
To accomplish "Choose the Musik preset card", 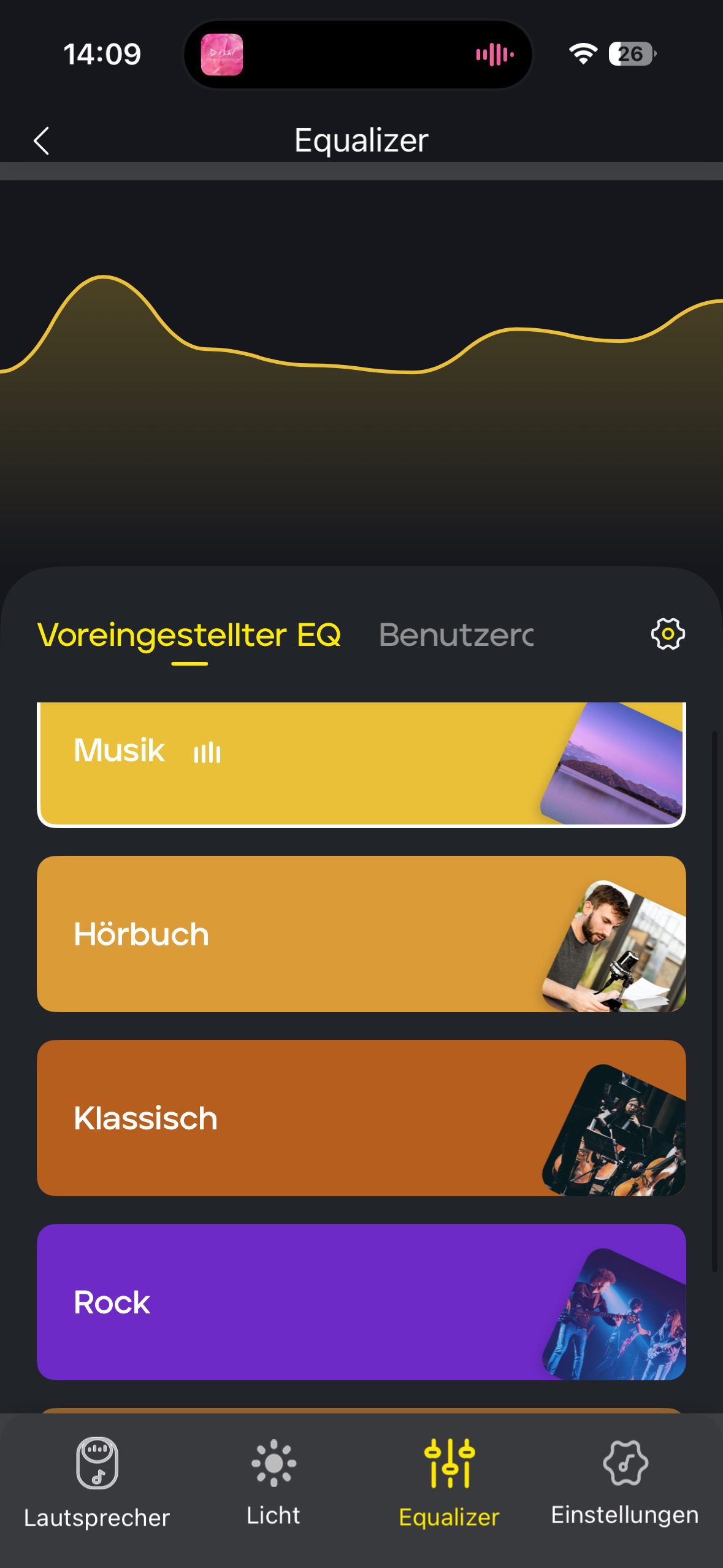I will [361, 764].
